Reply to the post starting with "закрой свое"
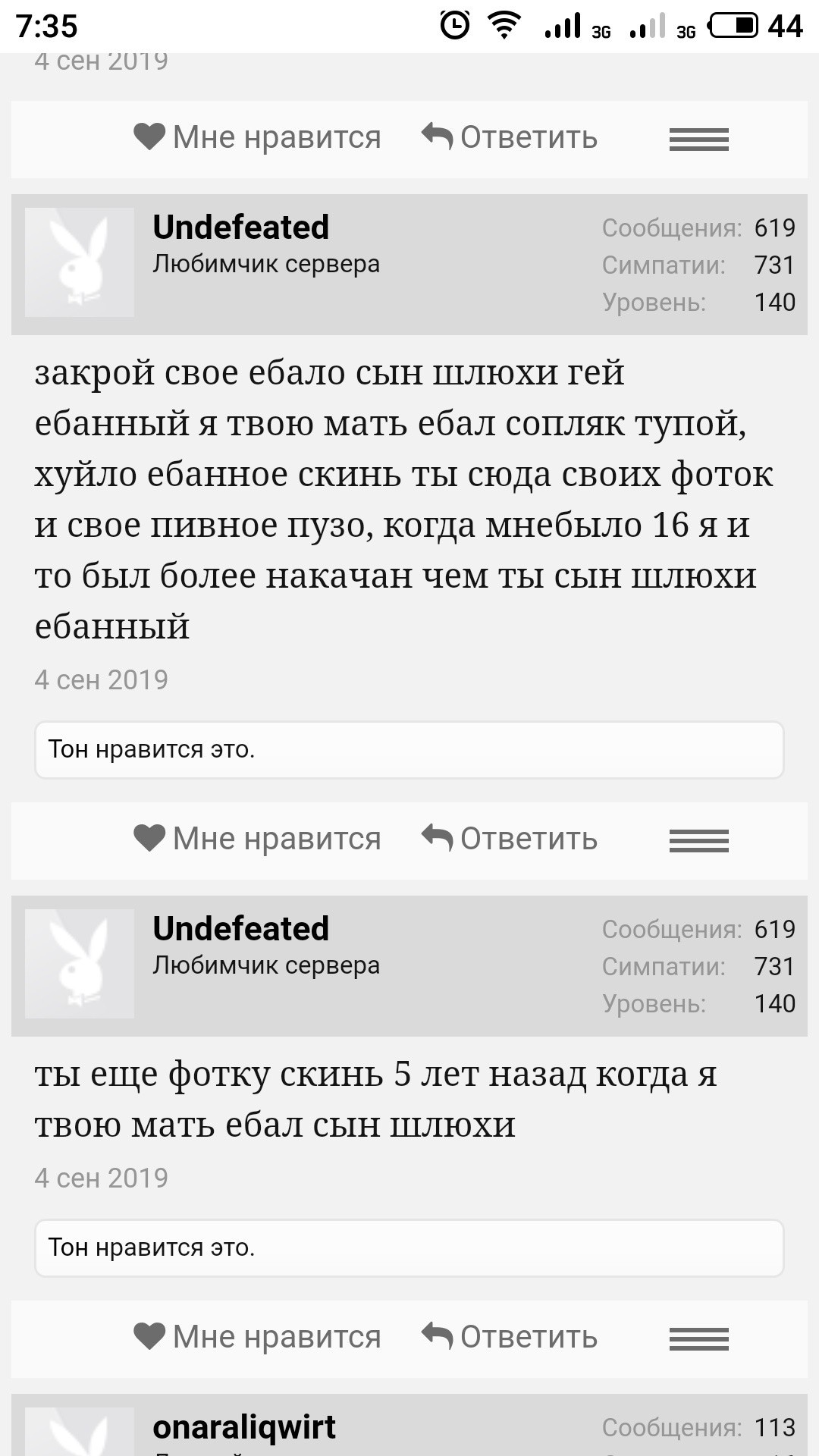 pos(510,839)
